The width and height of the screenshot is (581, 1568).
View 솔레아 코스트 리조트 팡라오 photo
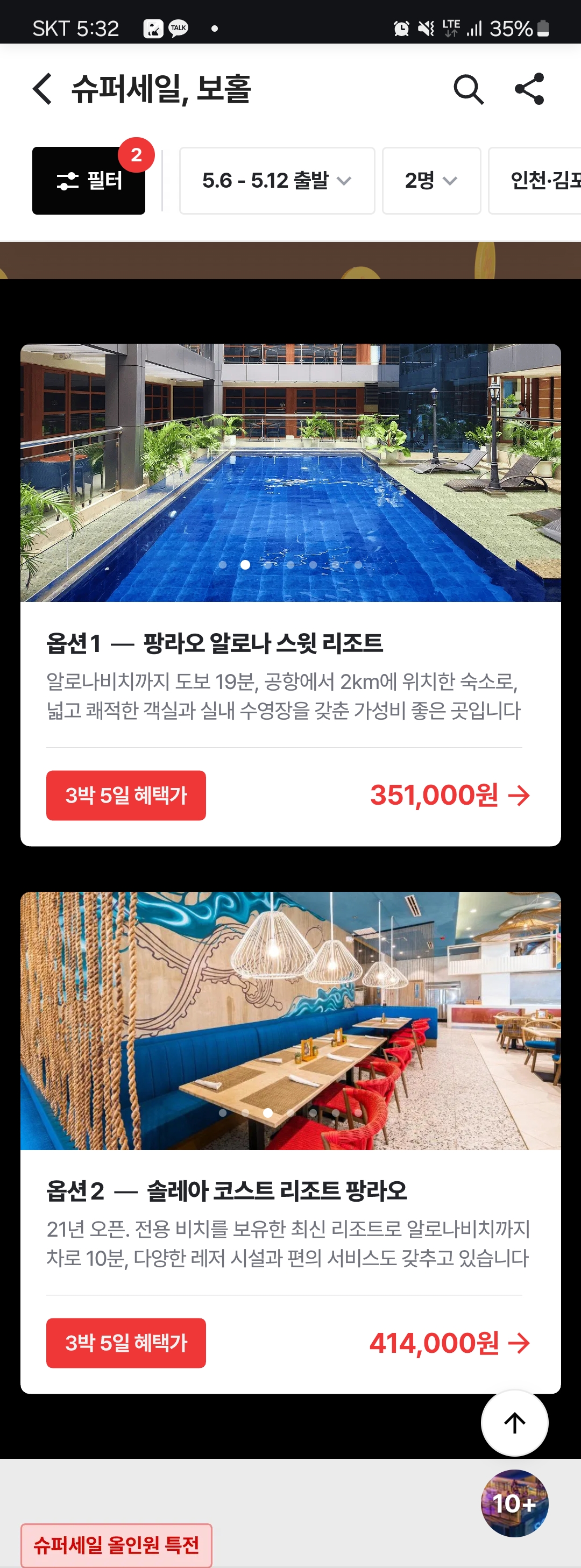coord(290,1020)
